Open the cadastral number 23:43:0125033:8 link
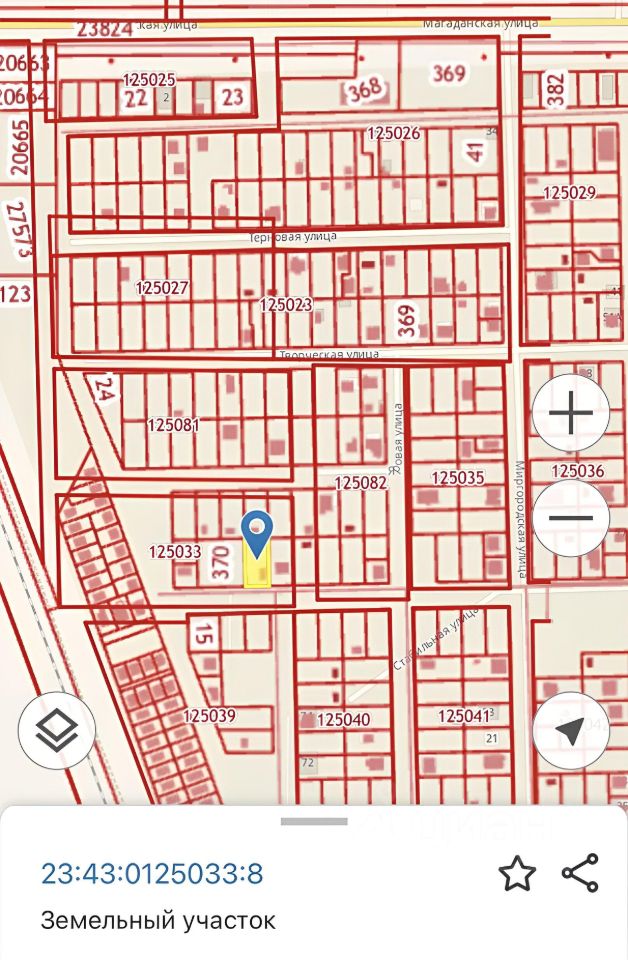The width and height of the screenshot is (628, 960). coord(152,874)
